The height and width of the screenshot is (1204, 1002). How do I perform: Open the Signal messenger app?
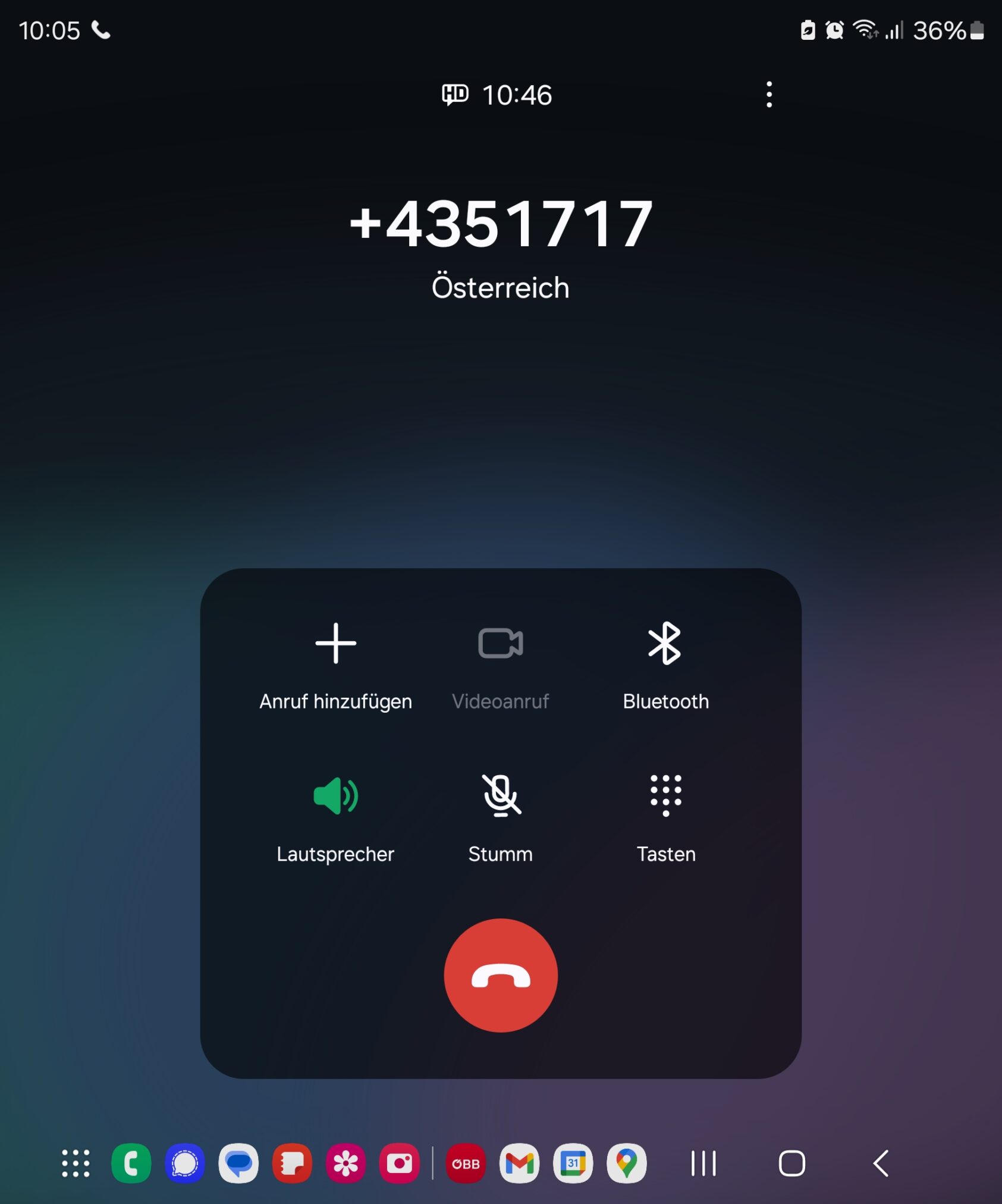[185, 1163]
